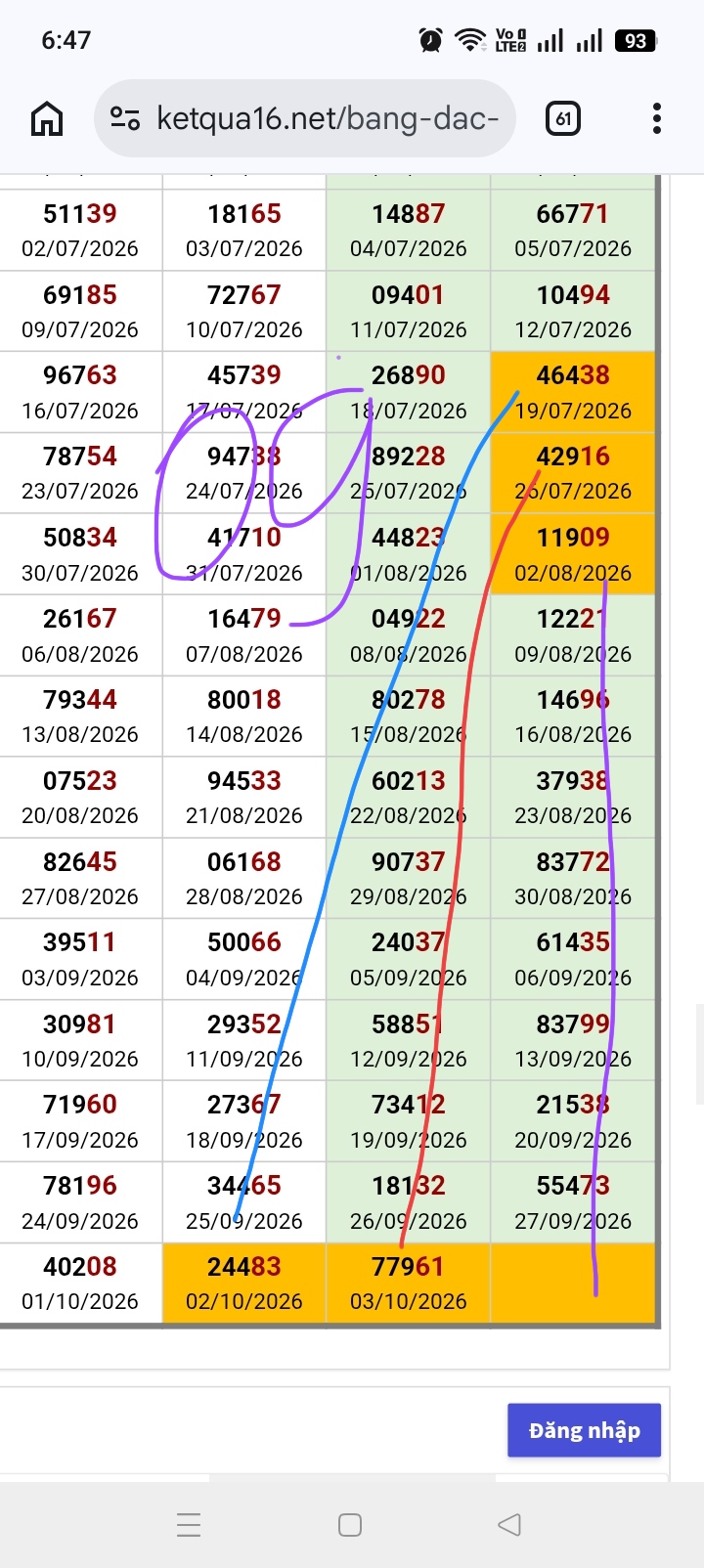The image size is (704, 1568).
Task: Tap the Đăng nhập button
Action: pyautogui.click(x=585, y=1430)
